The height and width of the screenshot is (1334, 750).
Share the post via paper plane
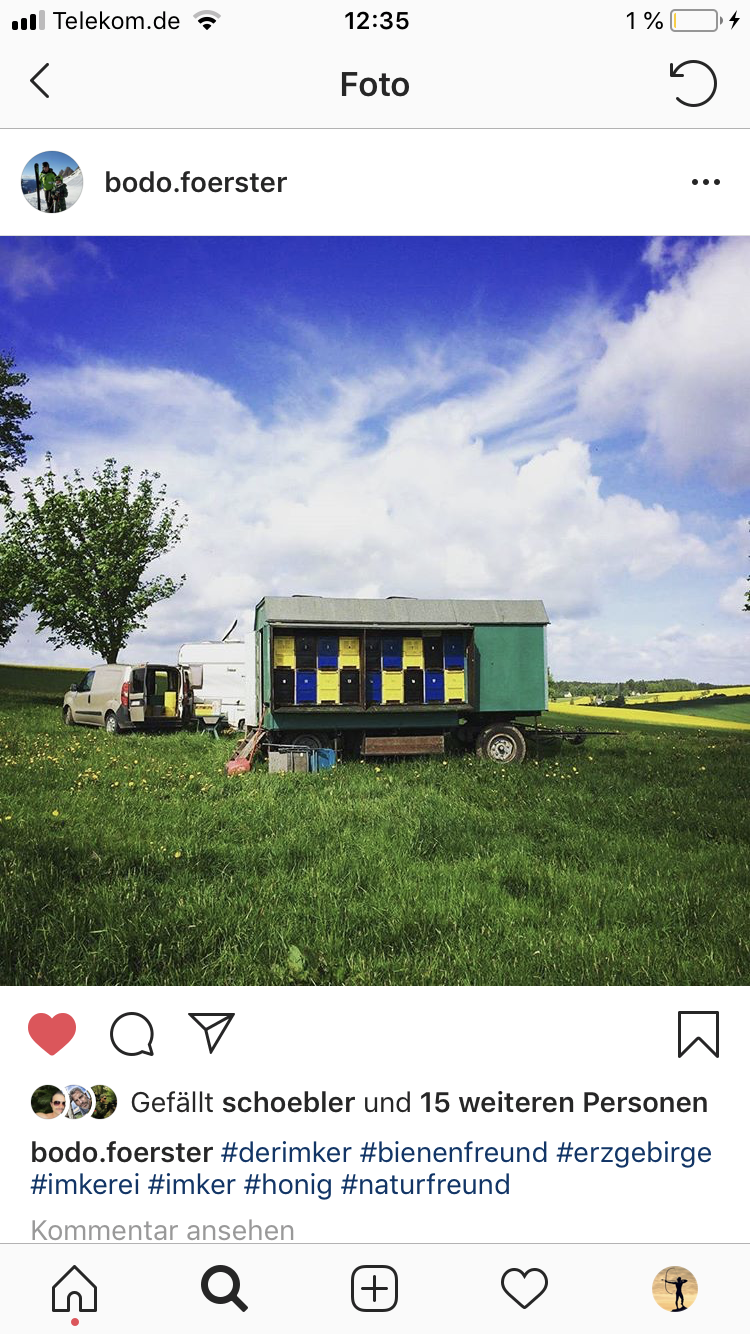tap(211, 1033)
